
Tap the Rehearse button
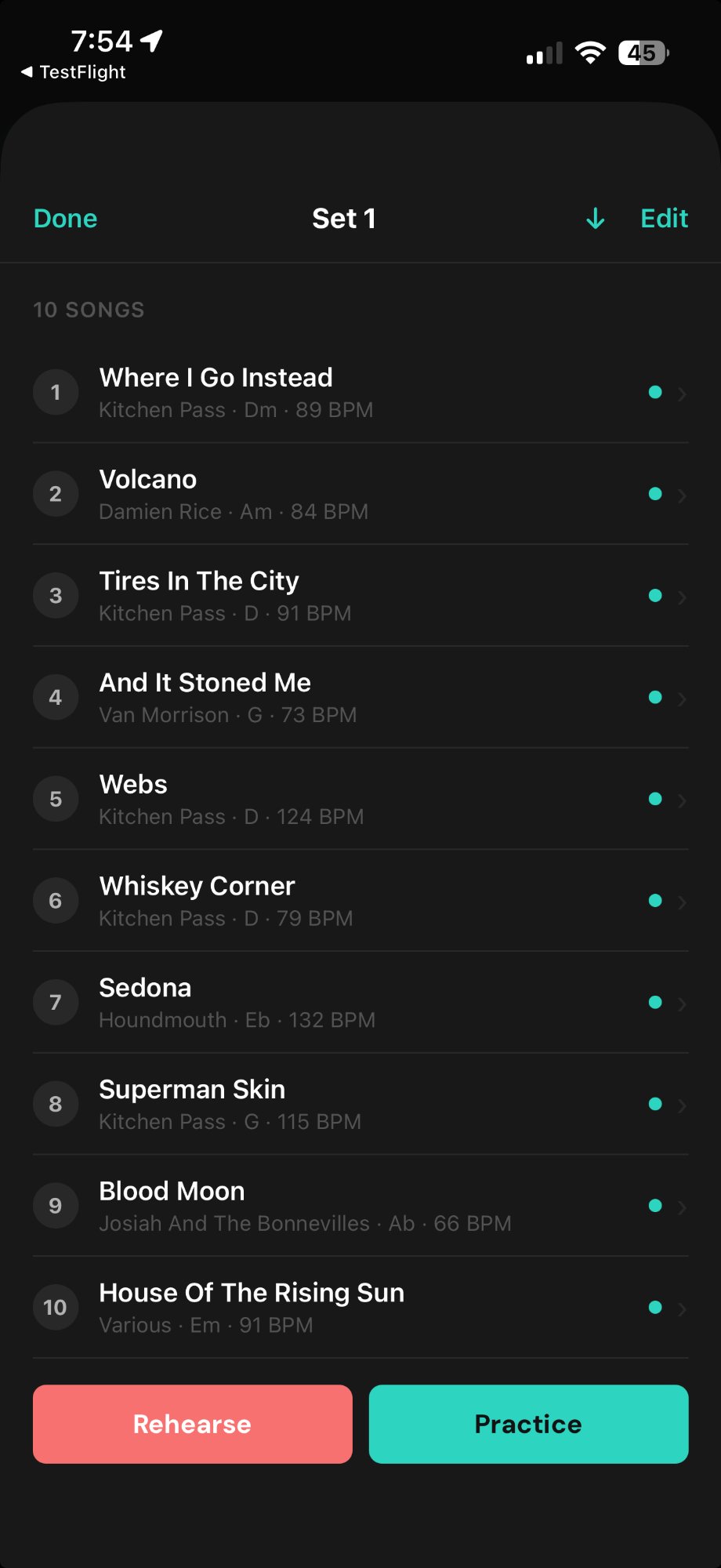point(191,1424)
